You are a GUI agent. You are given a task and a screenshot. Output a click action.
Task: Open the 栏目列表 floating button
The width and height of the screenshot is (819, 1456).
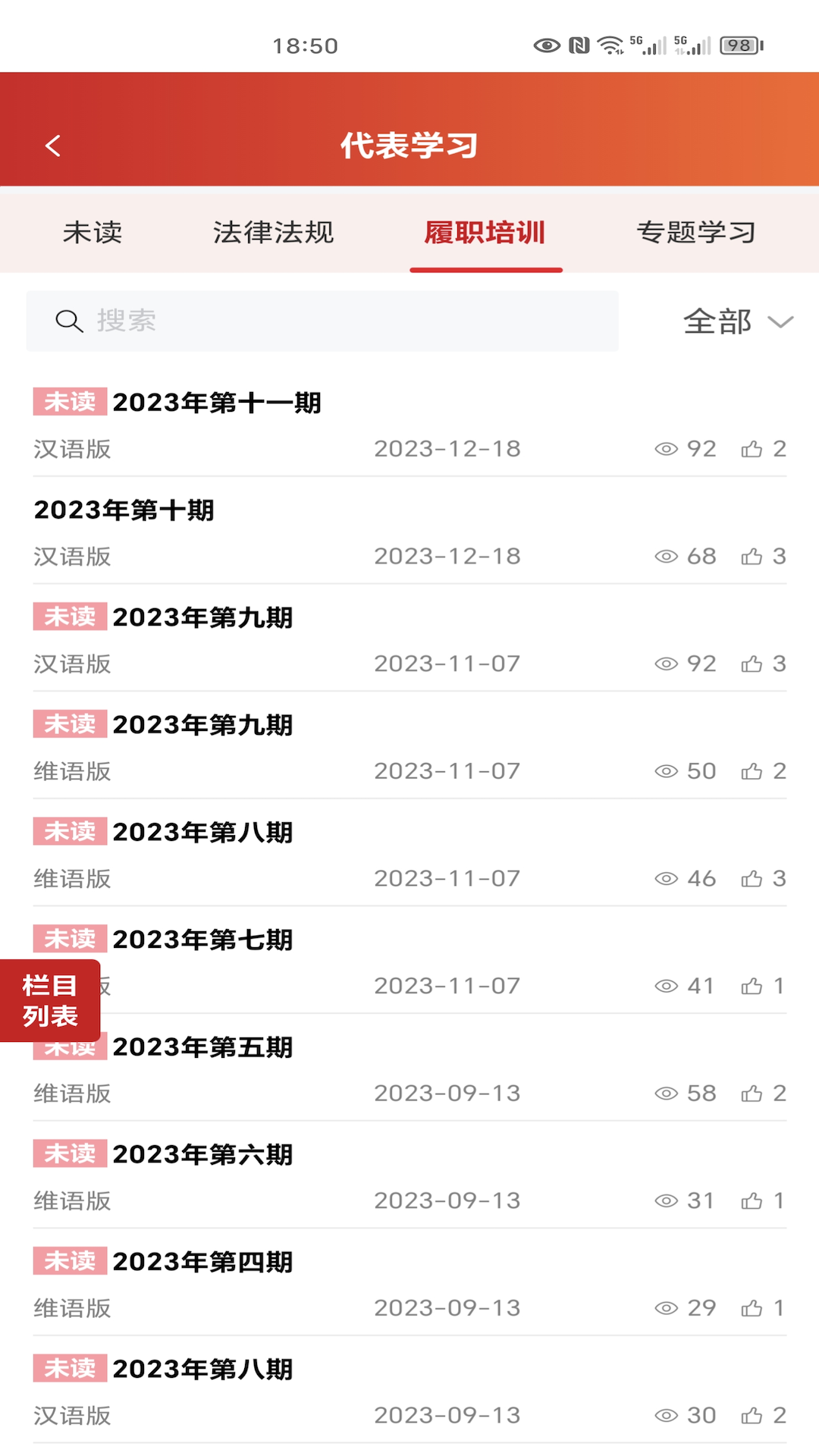coord(50,1000)
